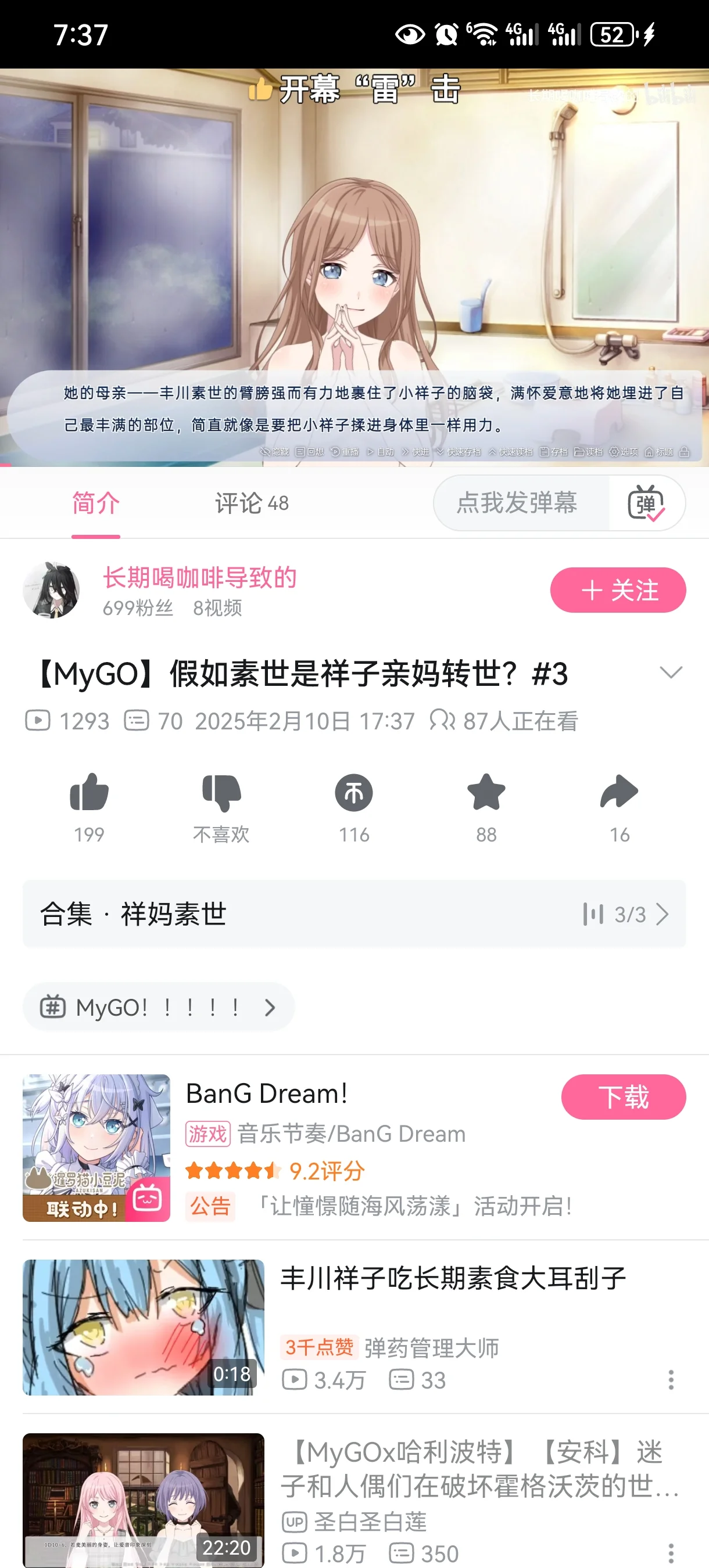
Task: Like this video with thumbs up
Action: pos(89,793)
